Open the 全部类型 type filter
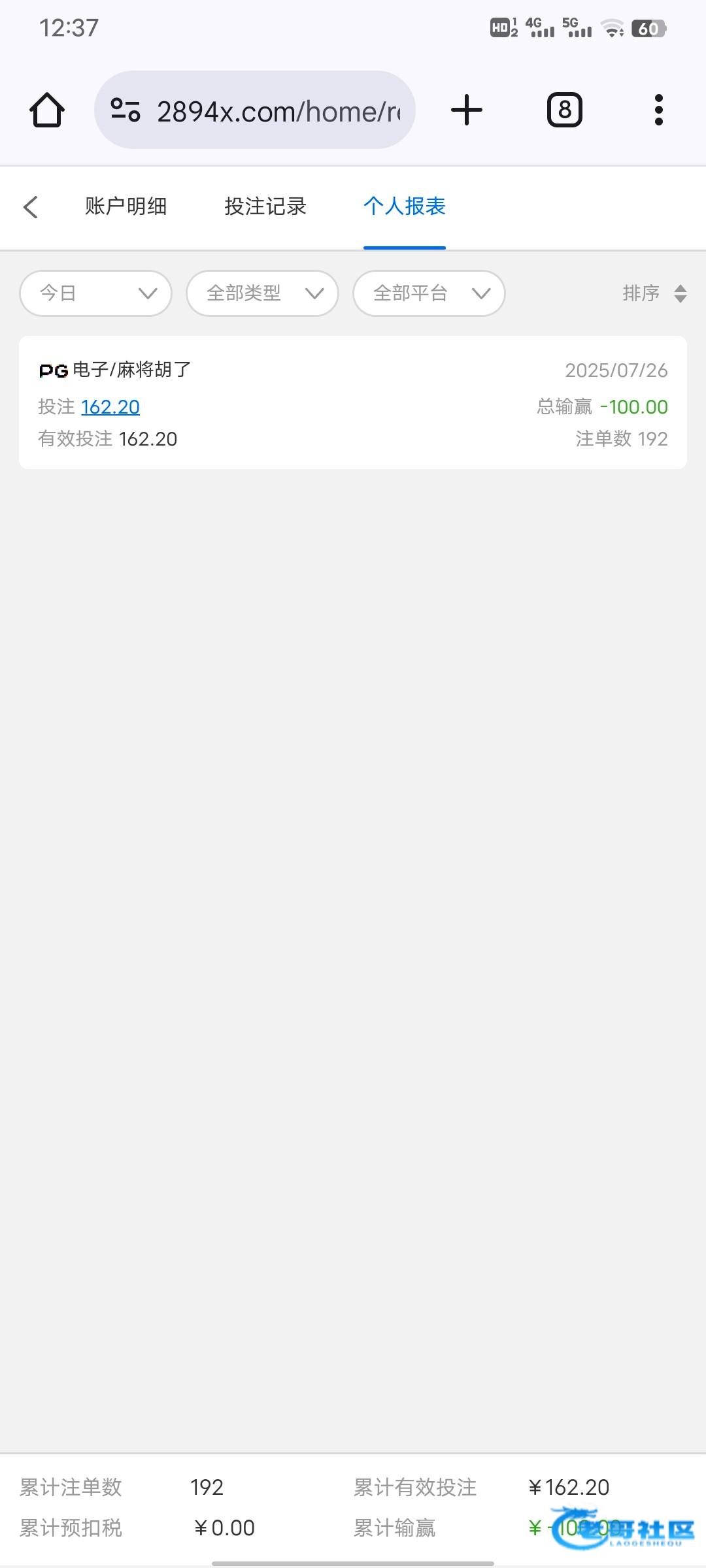Screen dimensions: 706x1568 pos(262,293)
